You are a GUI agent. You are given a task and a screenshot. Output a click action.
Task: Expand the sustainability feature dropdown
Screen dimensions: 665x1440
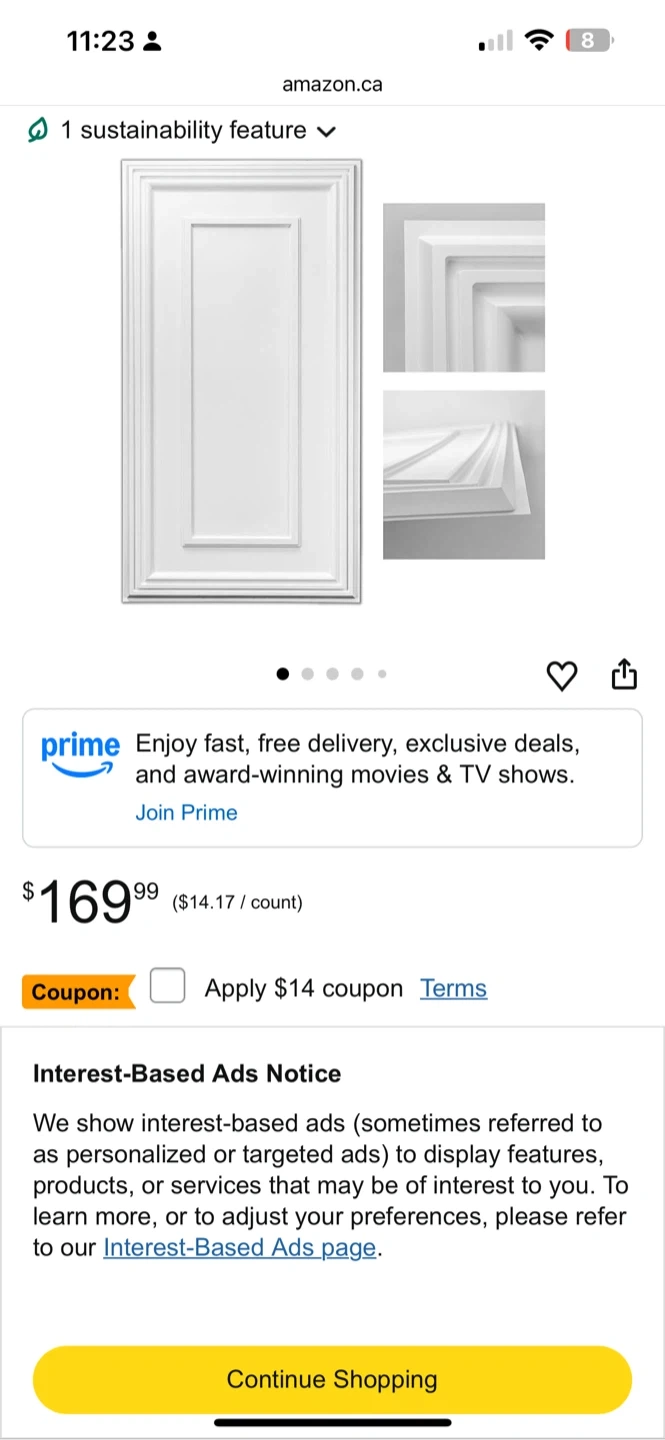coord(326,131)
